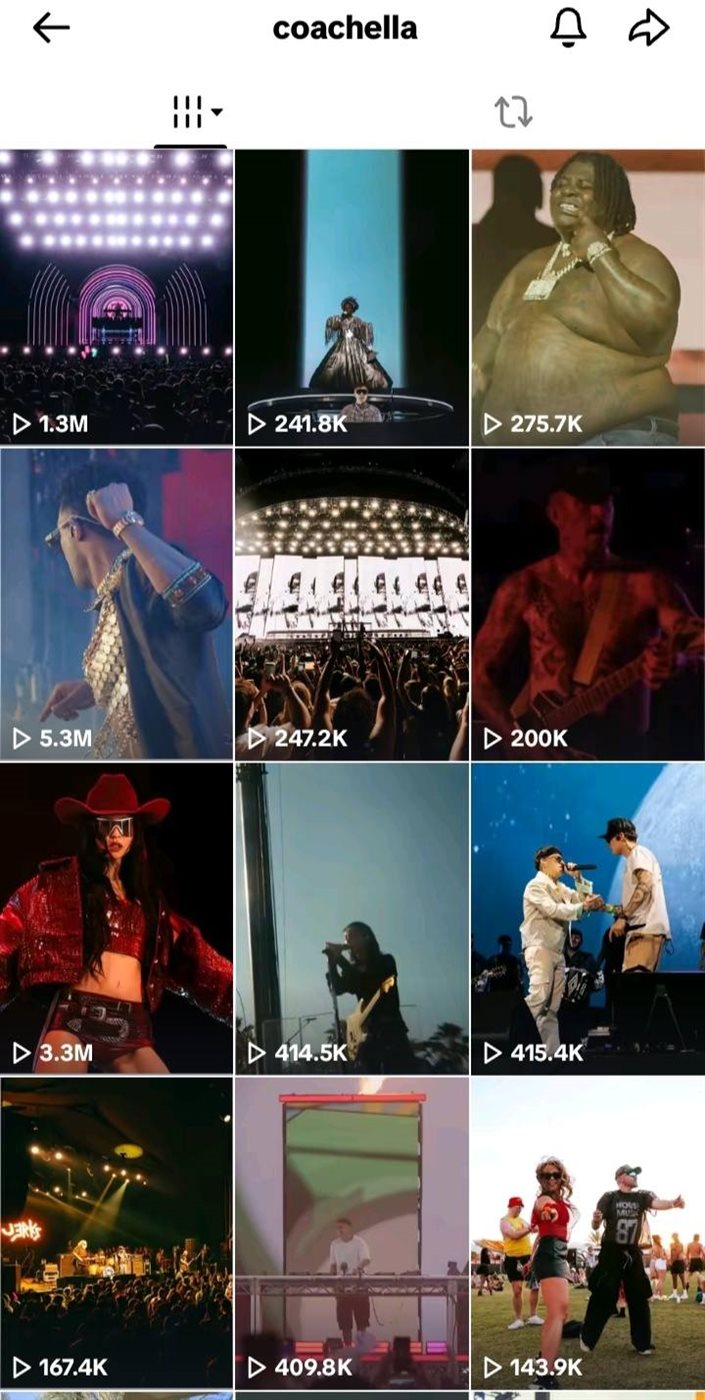705x1400 pixels.
Task: Open the DJ video with 409.8K views
Action: click(352, 1232)
